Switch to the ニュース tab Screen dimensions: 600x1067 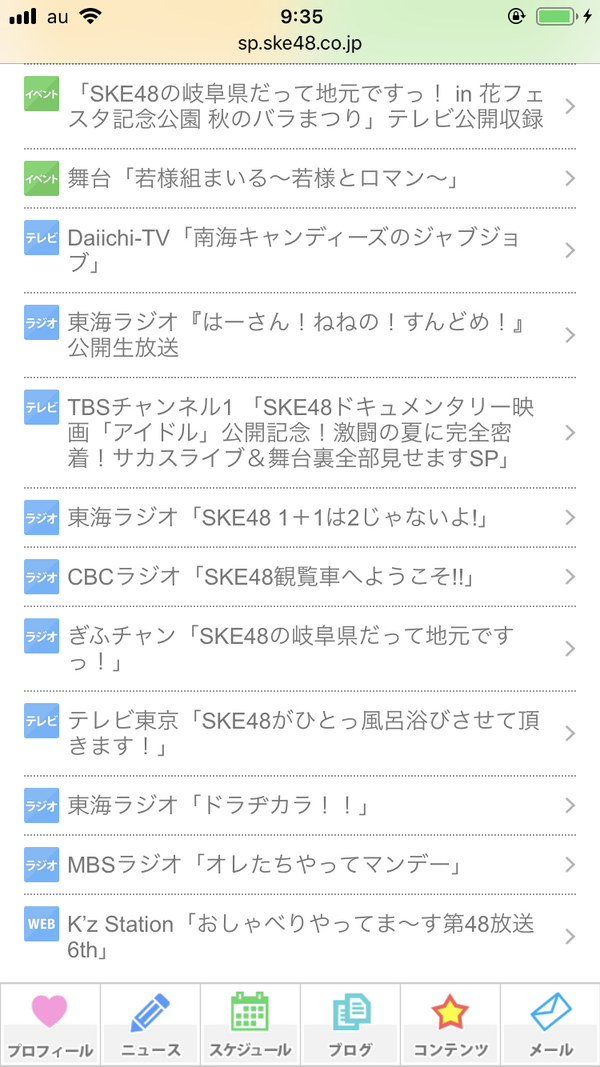[x=150, y=1023]
